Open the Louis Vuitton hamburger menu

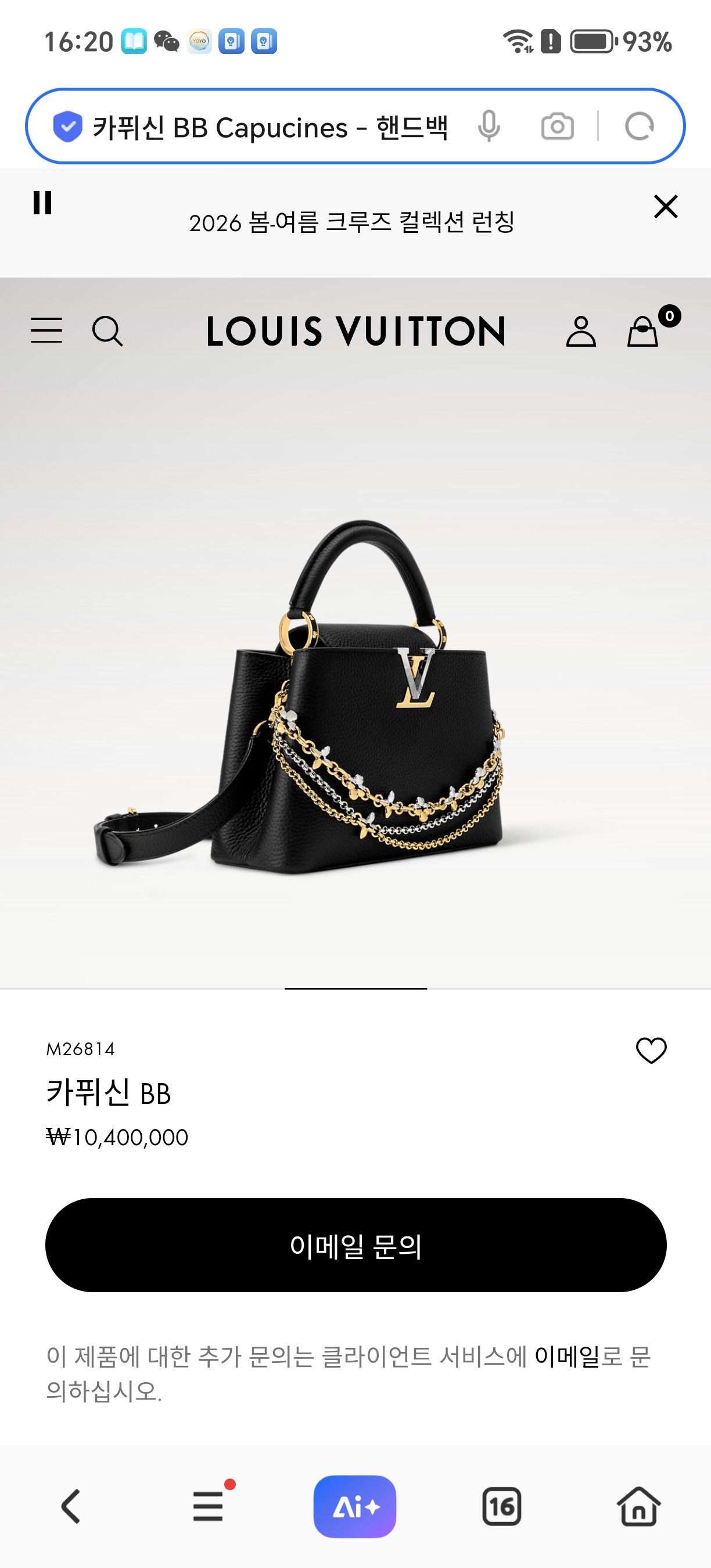pos(46,330)
